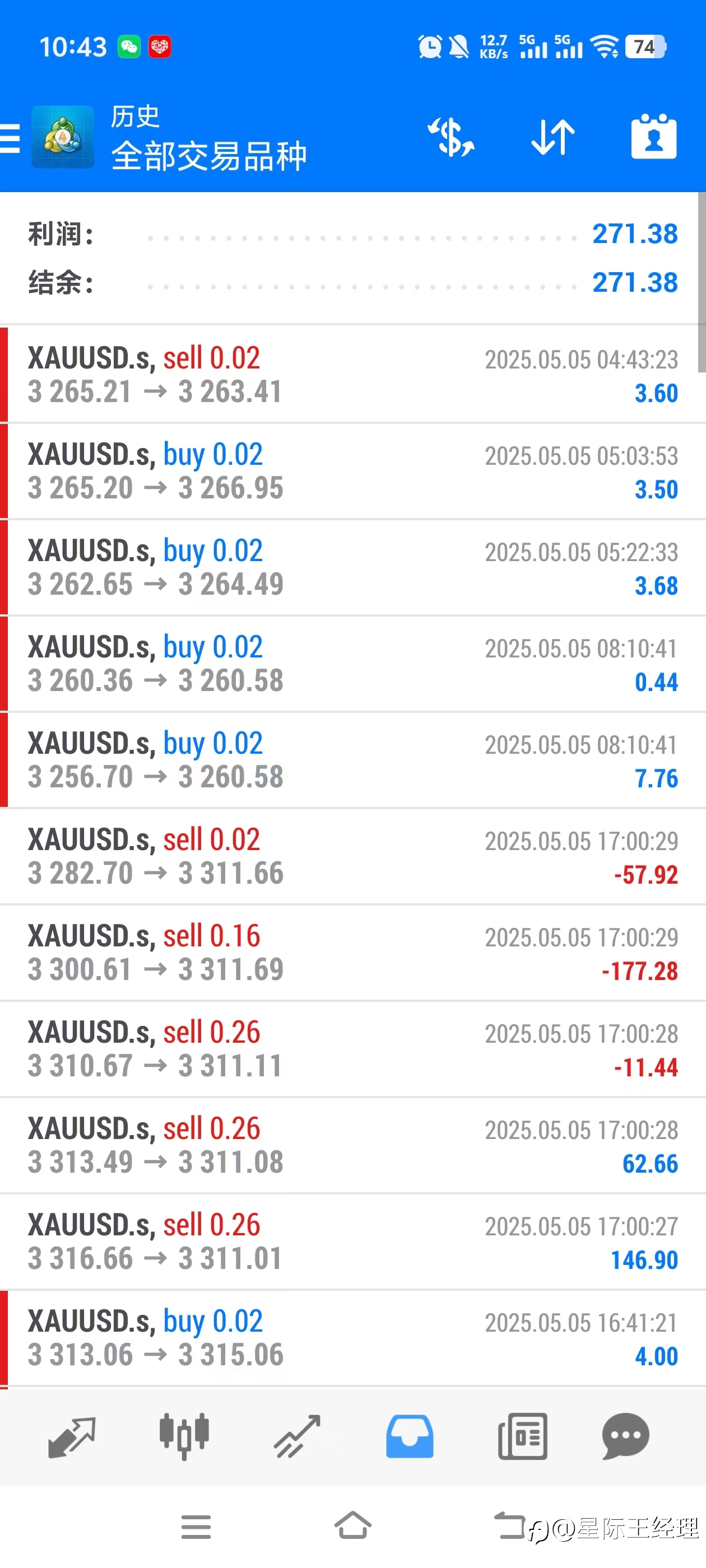This screenshot has width=706, height=1568.
Task: Open the sell 0.16 trade with loss -177.28
Action: (352, 952)
